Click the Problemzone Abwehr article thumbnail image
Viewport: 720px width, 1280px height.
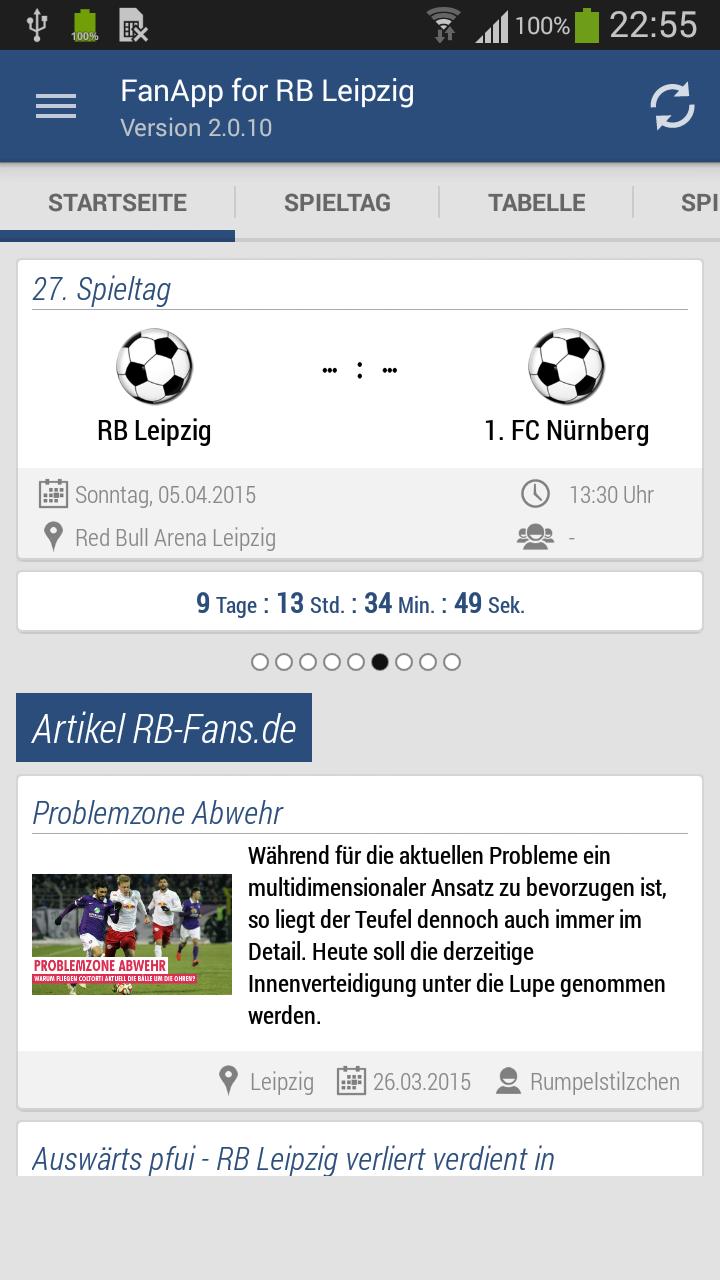click(131, 933)
